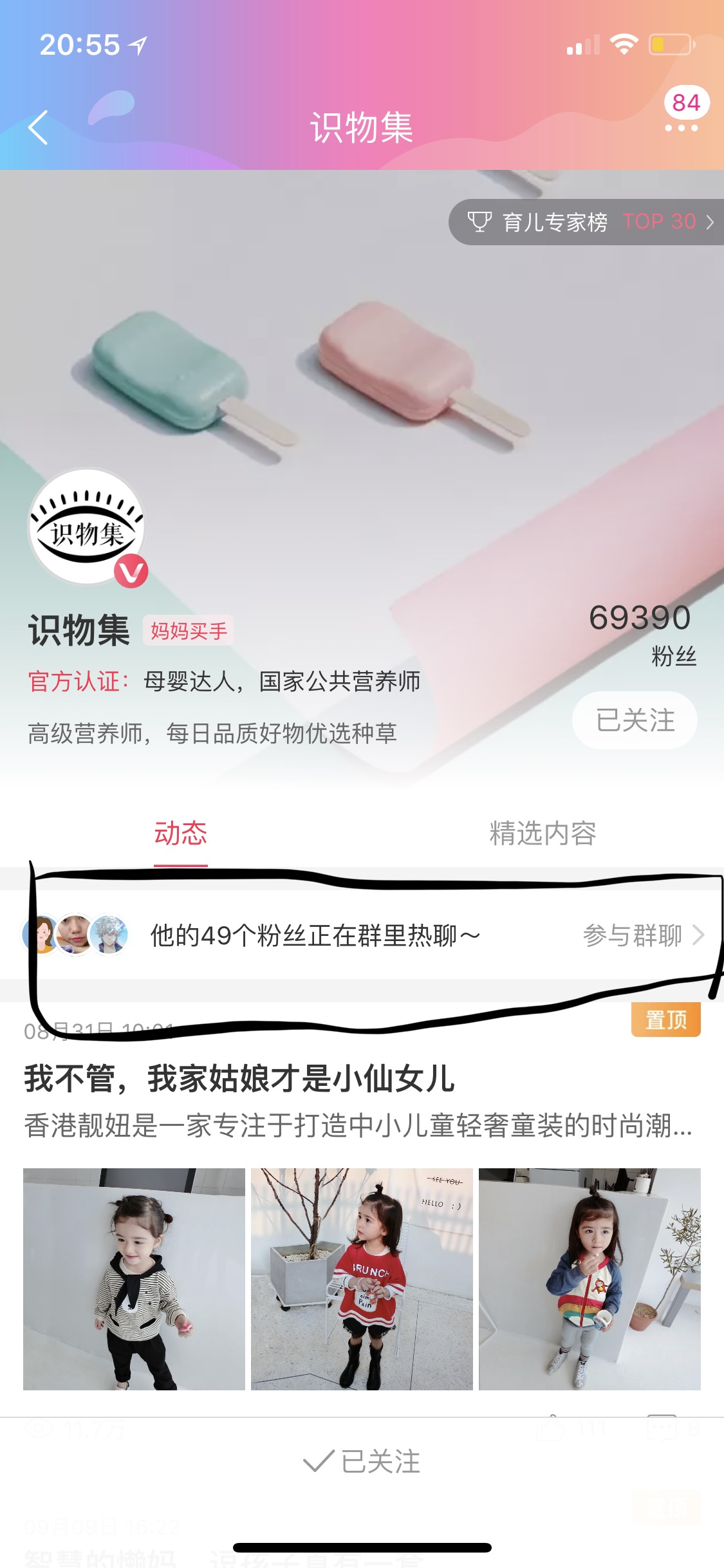View photo of girl in striped sweater
The height and width of the screenshot is (1568, 724).
pyautogui.click(x=134, y=1278)
